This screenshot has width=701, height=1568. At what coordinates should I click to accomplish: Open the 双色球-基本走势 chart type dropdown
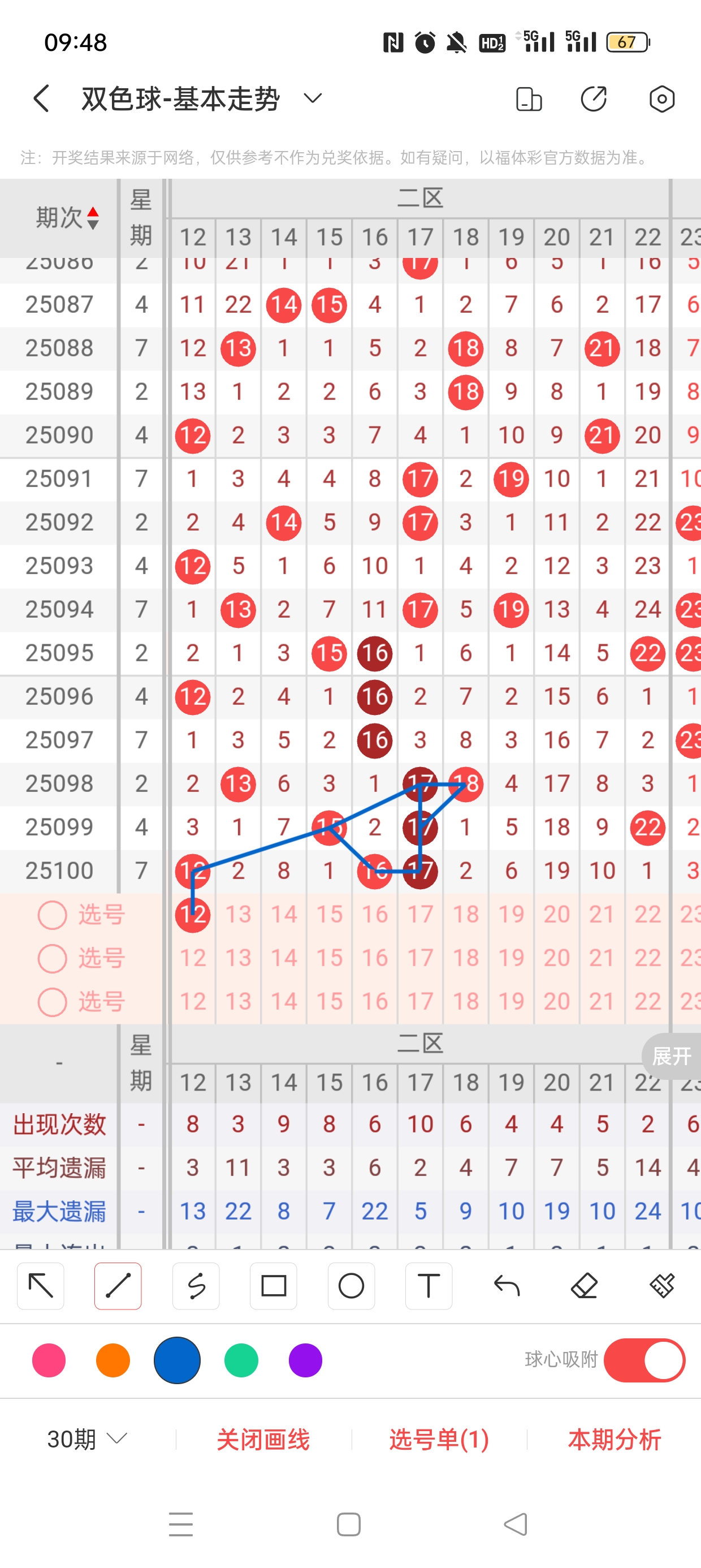click(x=313, y=98)
